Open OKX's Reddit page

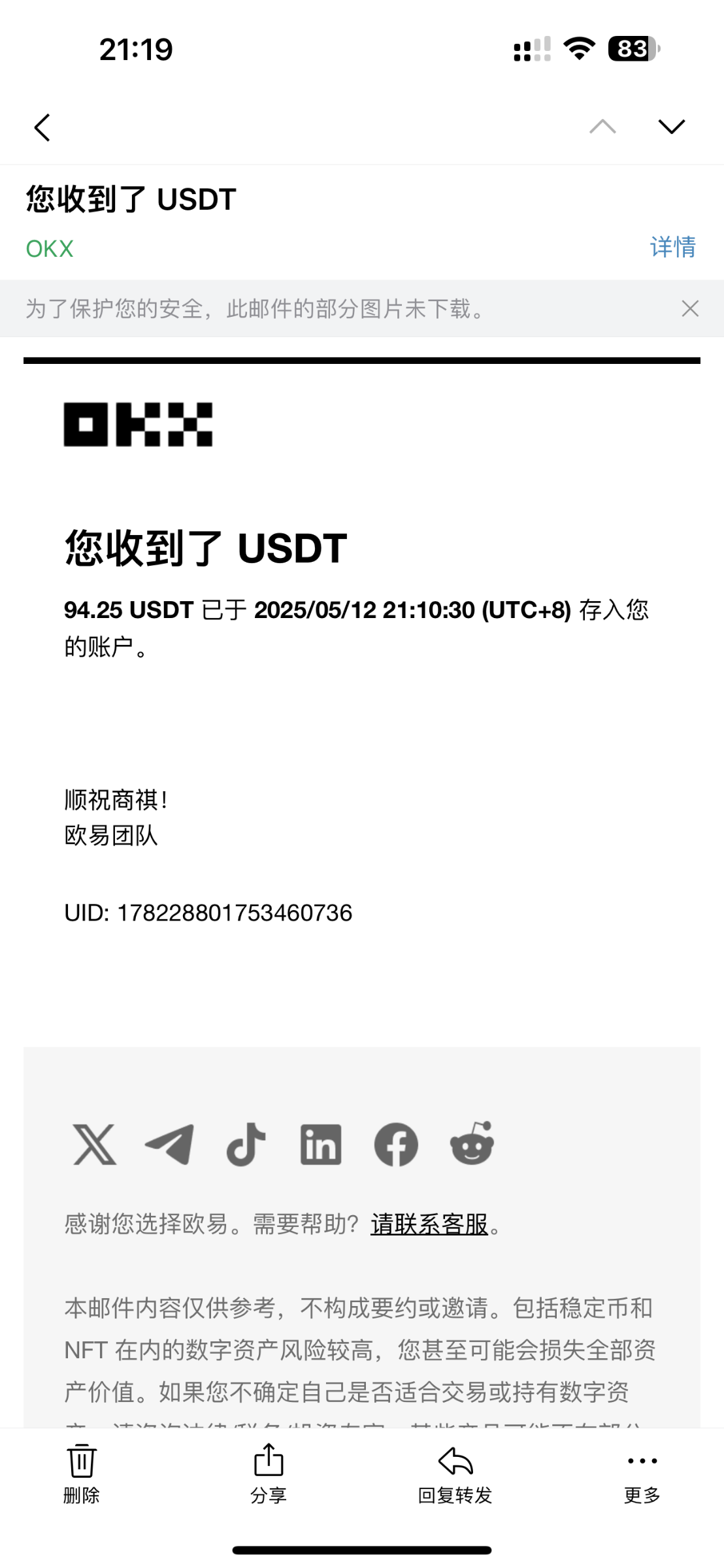point(472,1143)
